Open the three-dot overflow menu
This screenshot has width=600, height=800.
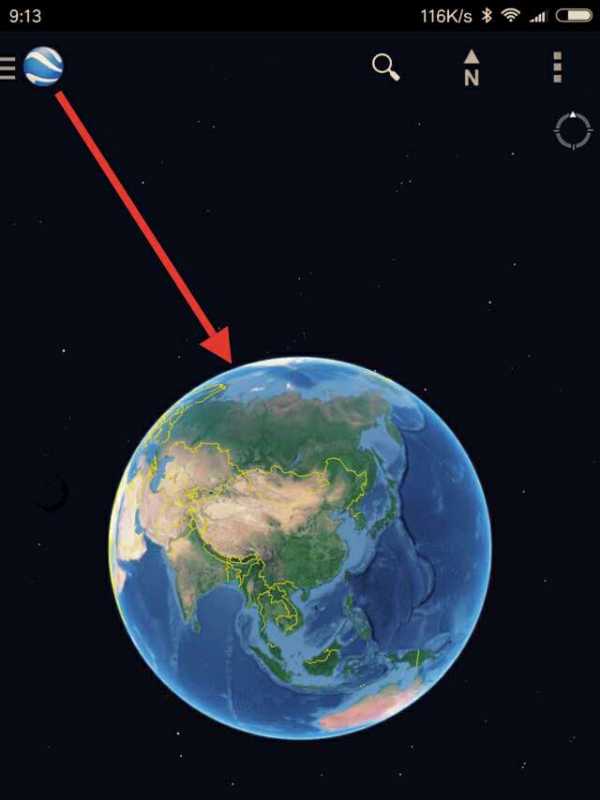click(557, 67)
